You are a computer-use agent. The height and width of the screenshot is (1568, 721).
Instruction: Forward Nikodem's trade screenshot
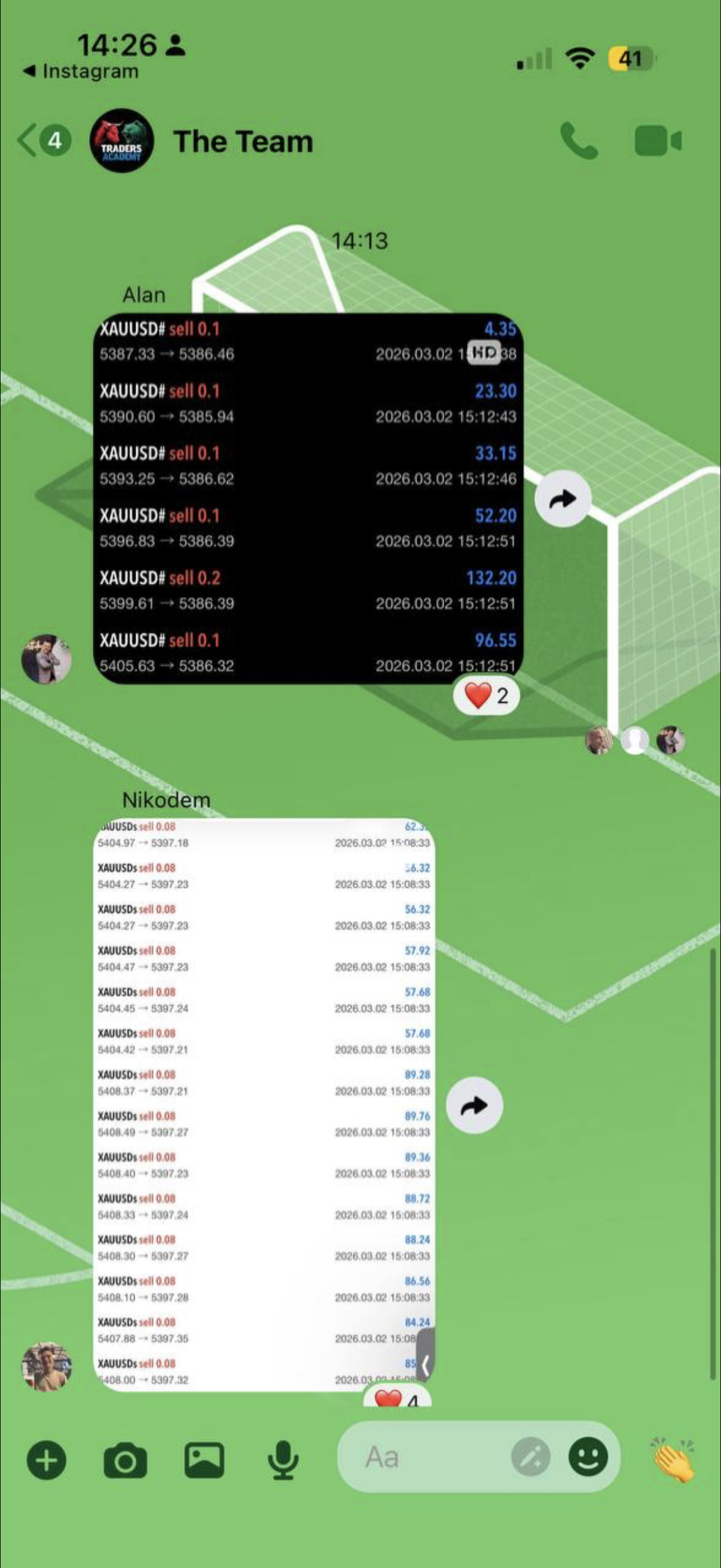(x=474, y=1105)
